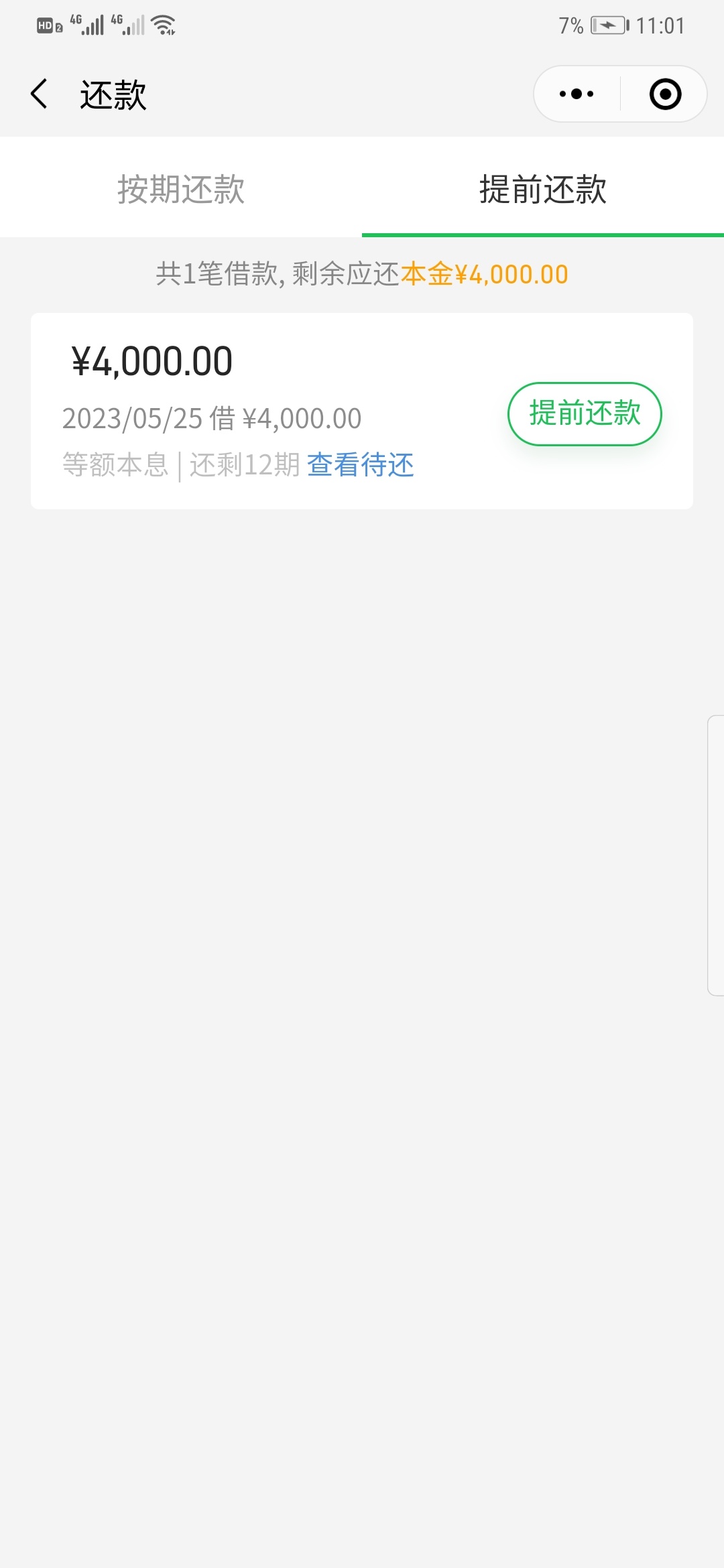
Task: Tap the green 提前还款 button on the loan card
Action: click(585, 413)
